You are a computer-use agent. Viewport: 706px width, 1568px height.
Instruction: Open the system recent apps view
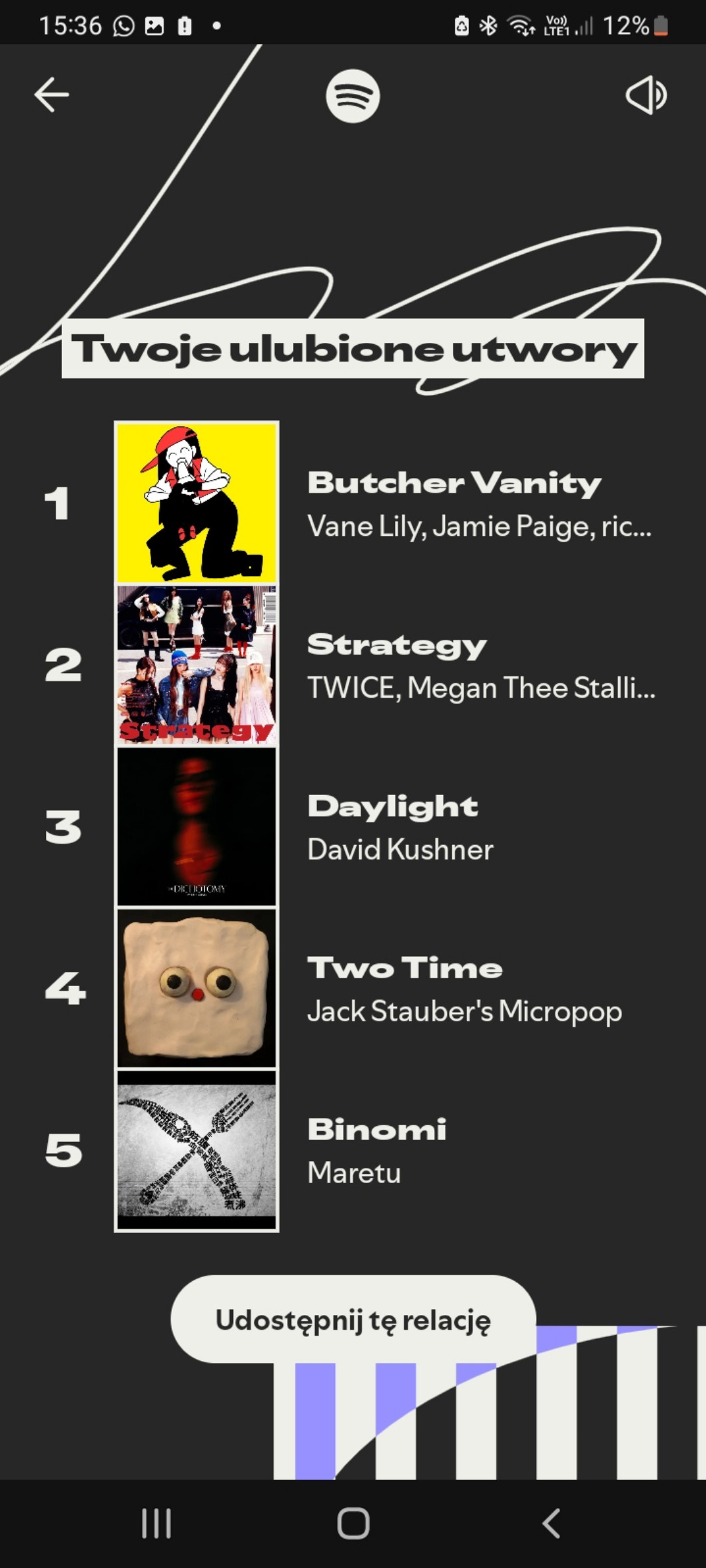[157, 1523]
